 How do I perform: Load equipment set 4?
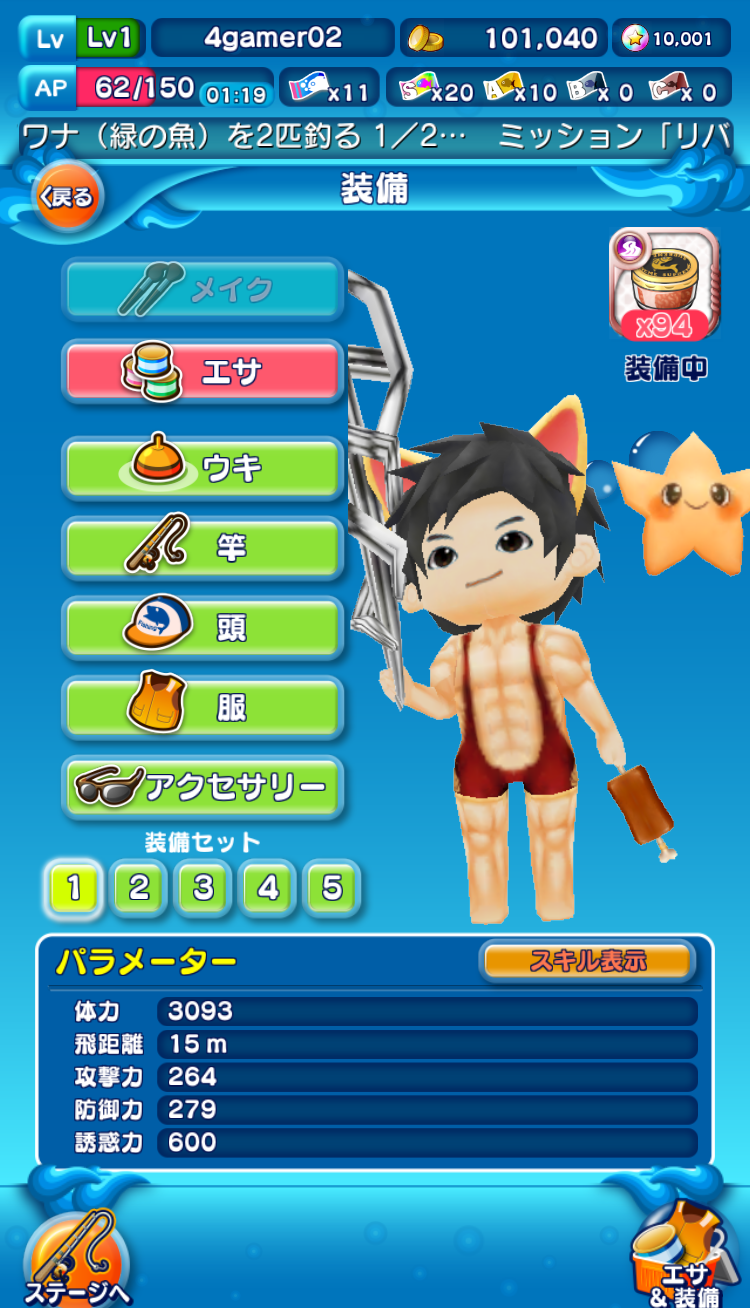[268, 887]
